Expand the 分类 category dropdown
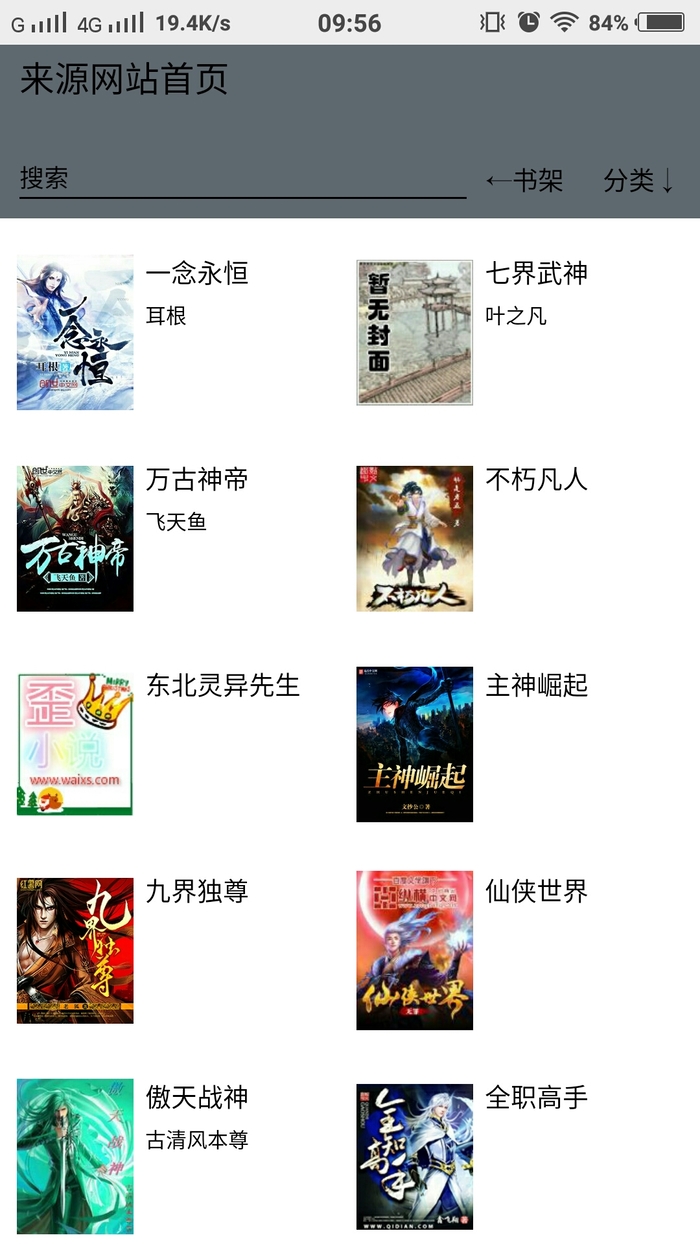This screenshot has height=1244, width=700. (639, 181)
